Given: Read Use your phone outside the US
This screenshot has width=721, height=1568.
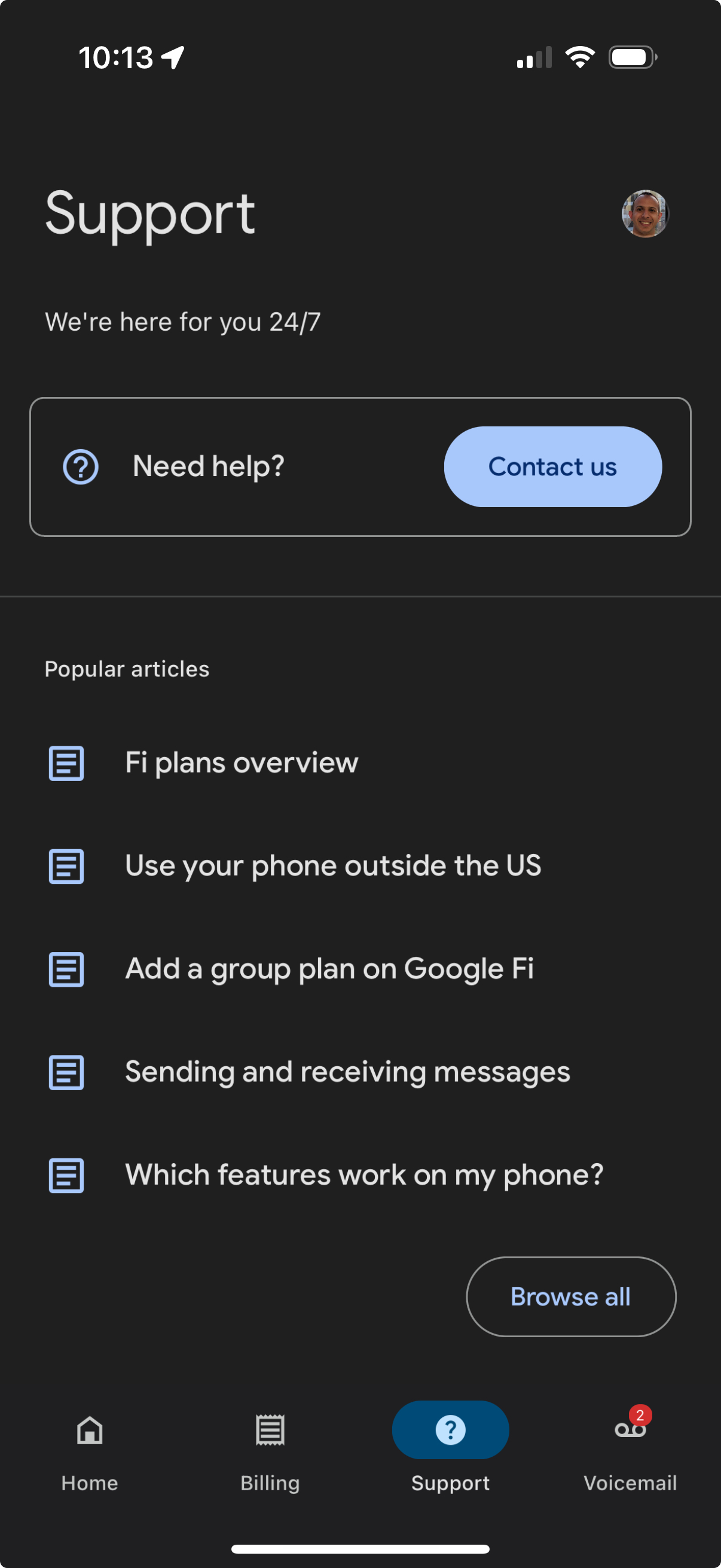Looking at the screenshot, I should pyautogui.click(x=333, y=865).
